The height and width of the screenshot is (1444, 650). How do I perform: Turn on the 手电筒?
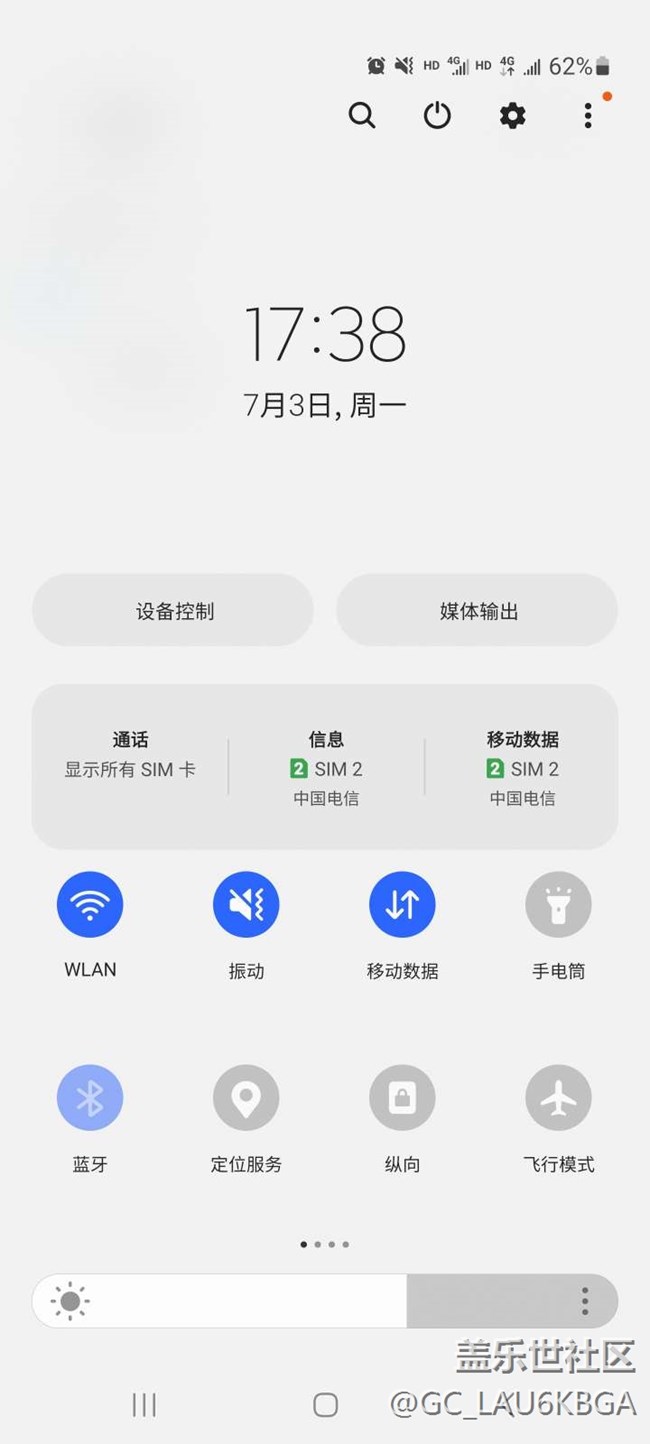point(558,904)
